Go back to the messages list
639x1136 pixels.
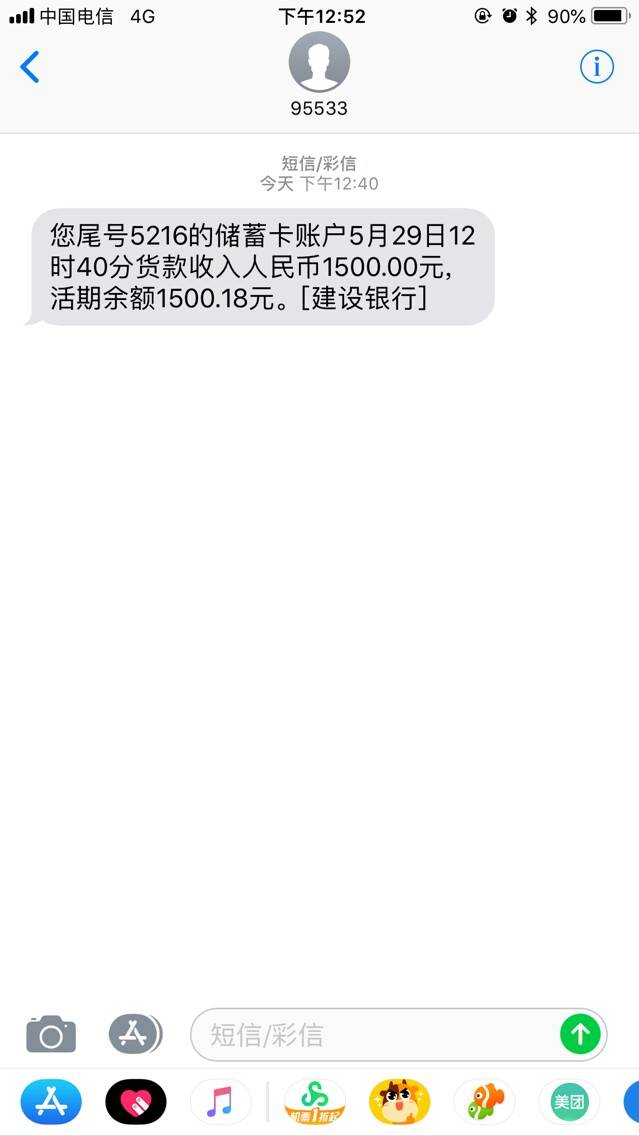click(x=29, y=67)
